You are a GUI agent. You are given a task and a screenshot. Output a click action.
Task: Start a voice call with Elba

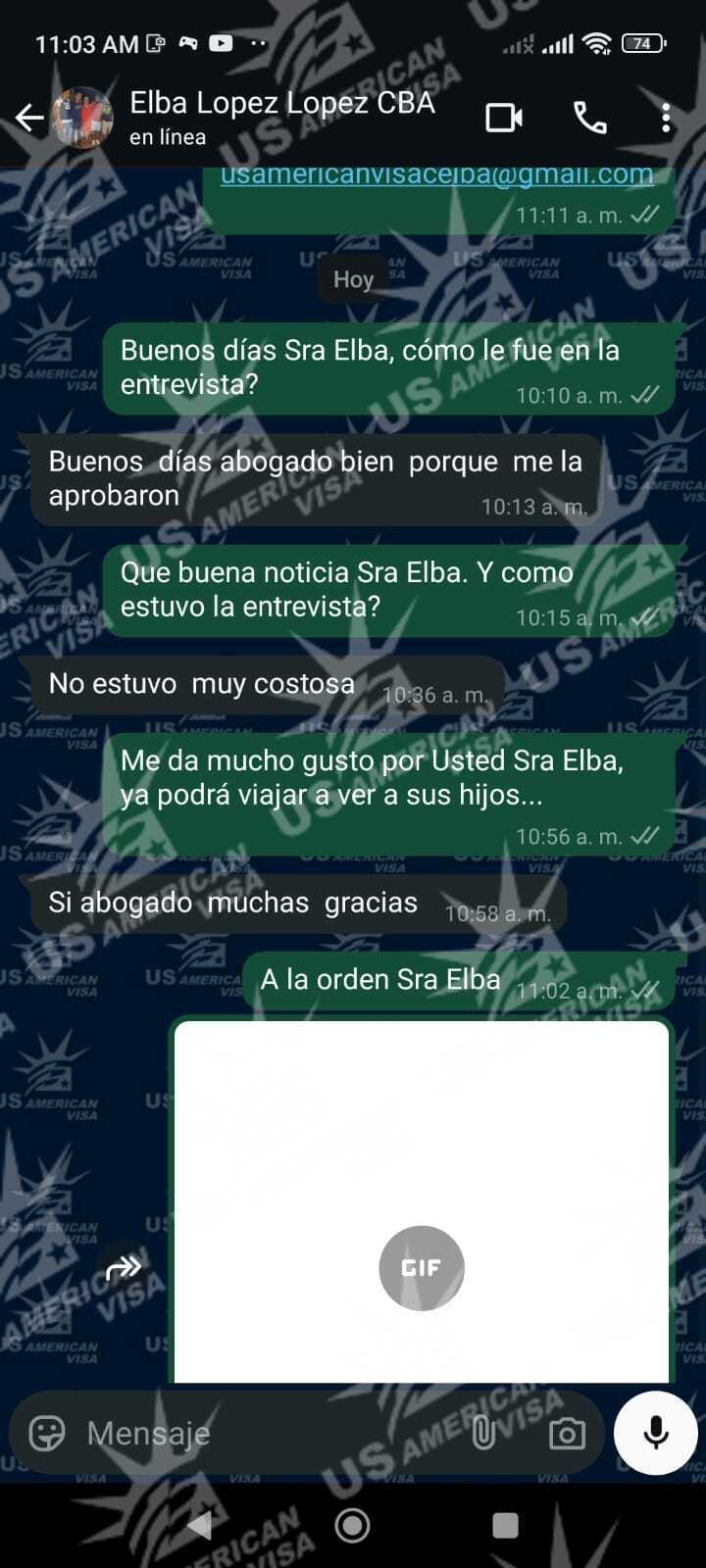(x=589, y=119)
